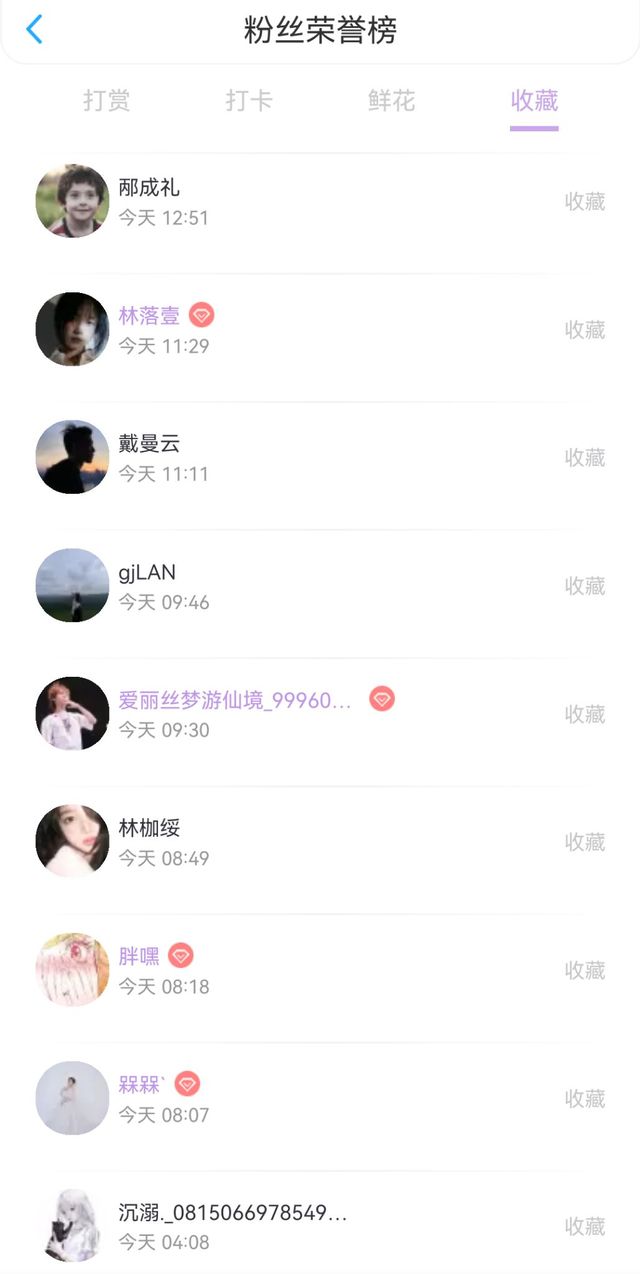Open the row for 戴曼云
Viewport: 640px width, 1274px height.
tap(320, 457)
